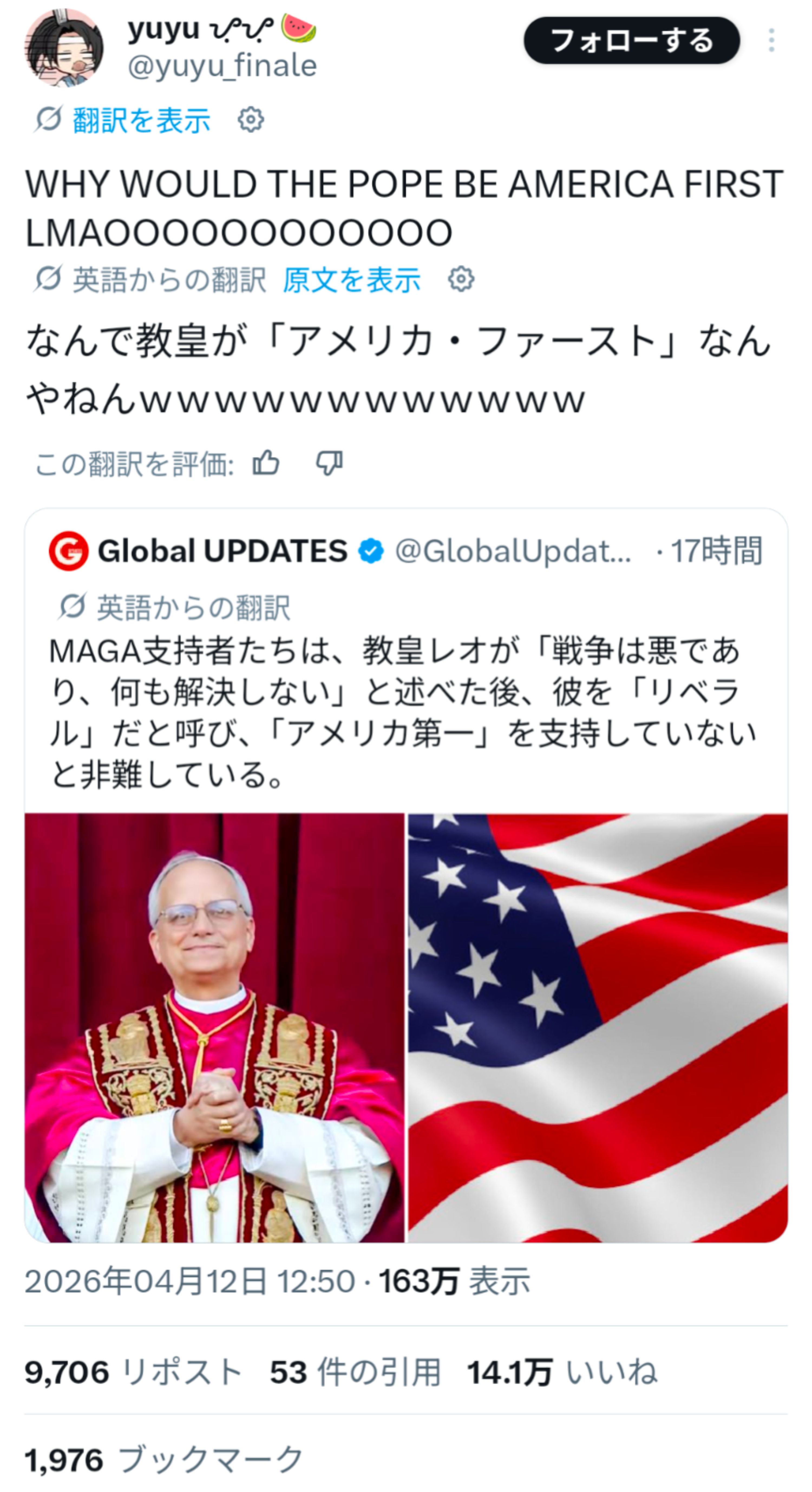The height and width of the screenshot is (1492, 812).
Task: Open translation settings gear beside 翻訳を表示
Action: pyautogui.click(x=251, y=120)
